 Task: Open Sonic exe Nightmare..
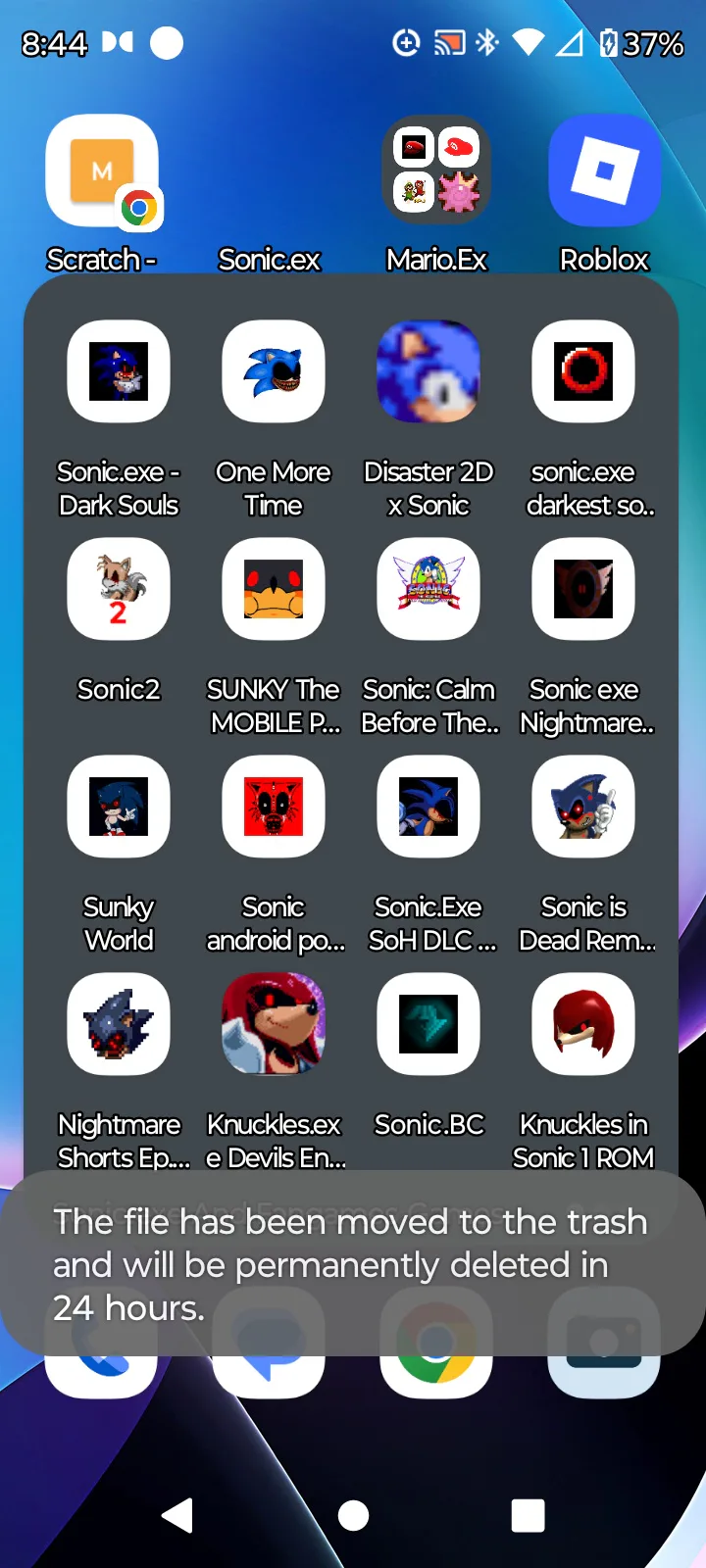pos(583,590)
